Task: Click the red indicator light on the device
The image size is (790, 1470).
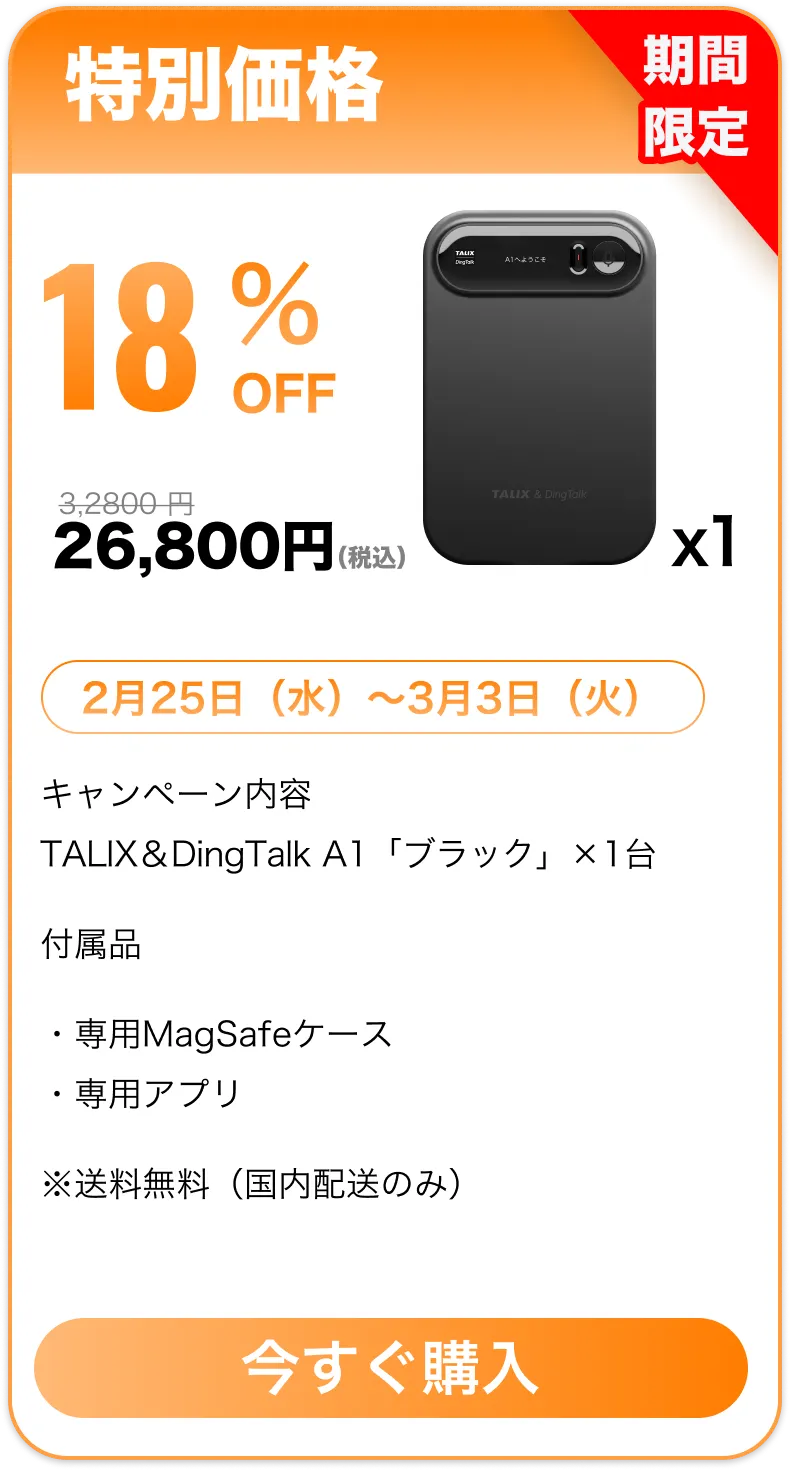Action: (579, 257)
